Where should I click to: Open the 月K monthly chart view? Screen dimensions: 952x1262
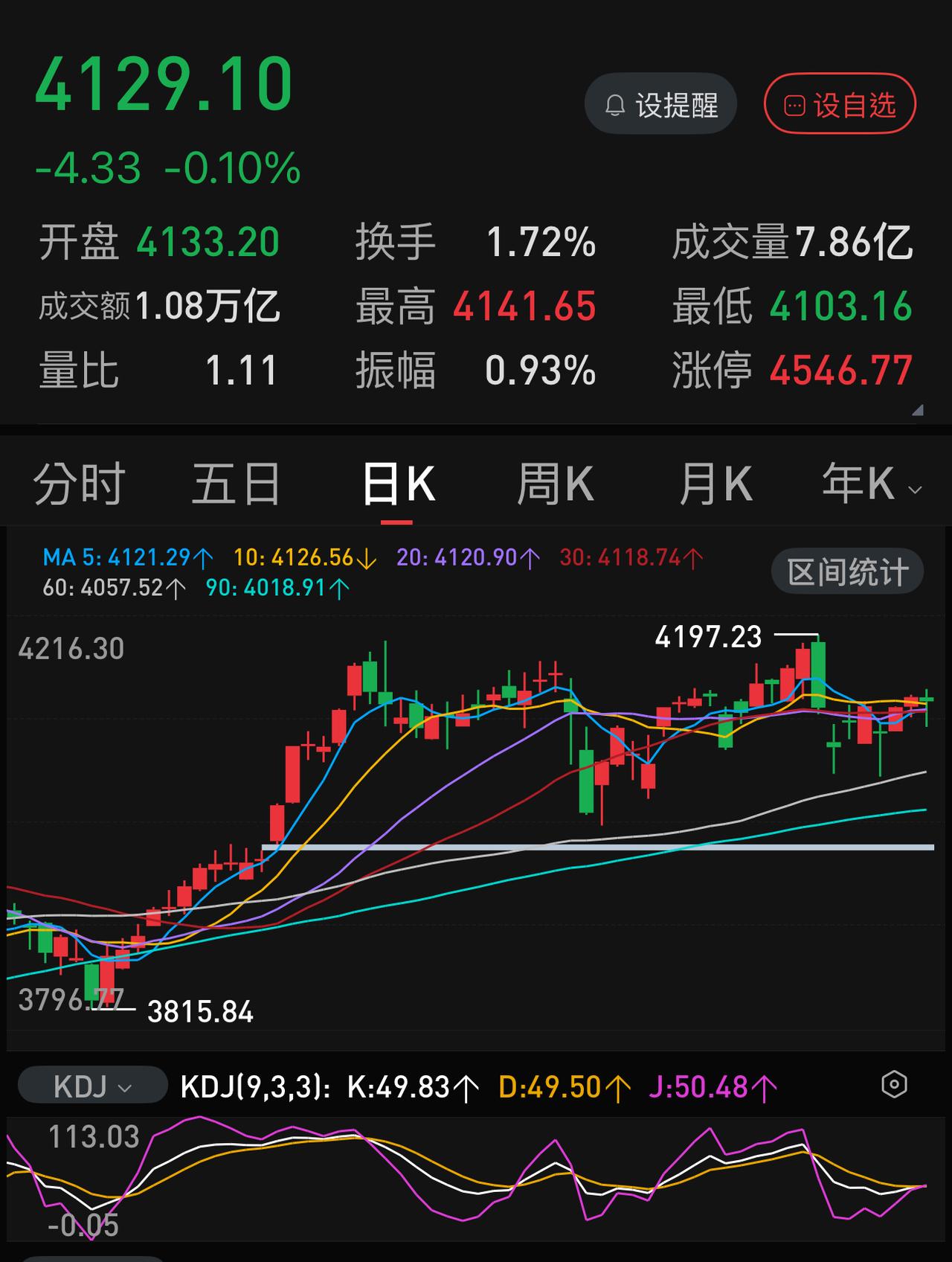[715, 482]
